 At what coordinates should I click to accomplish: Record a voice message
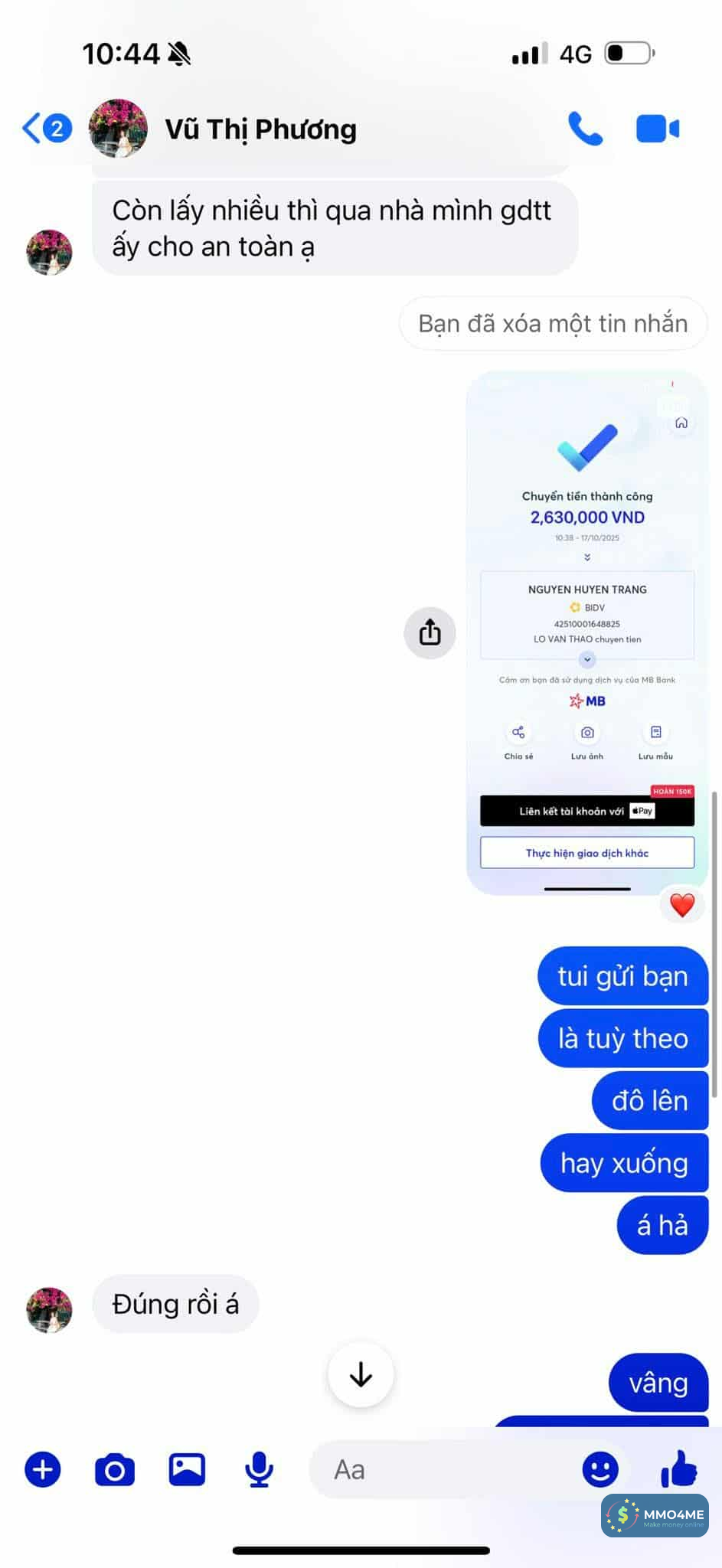259,1469
